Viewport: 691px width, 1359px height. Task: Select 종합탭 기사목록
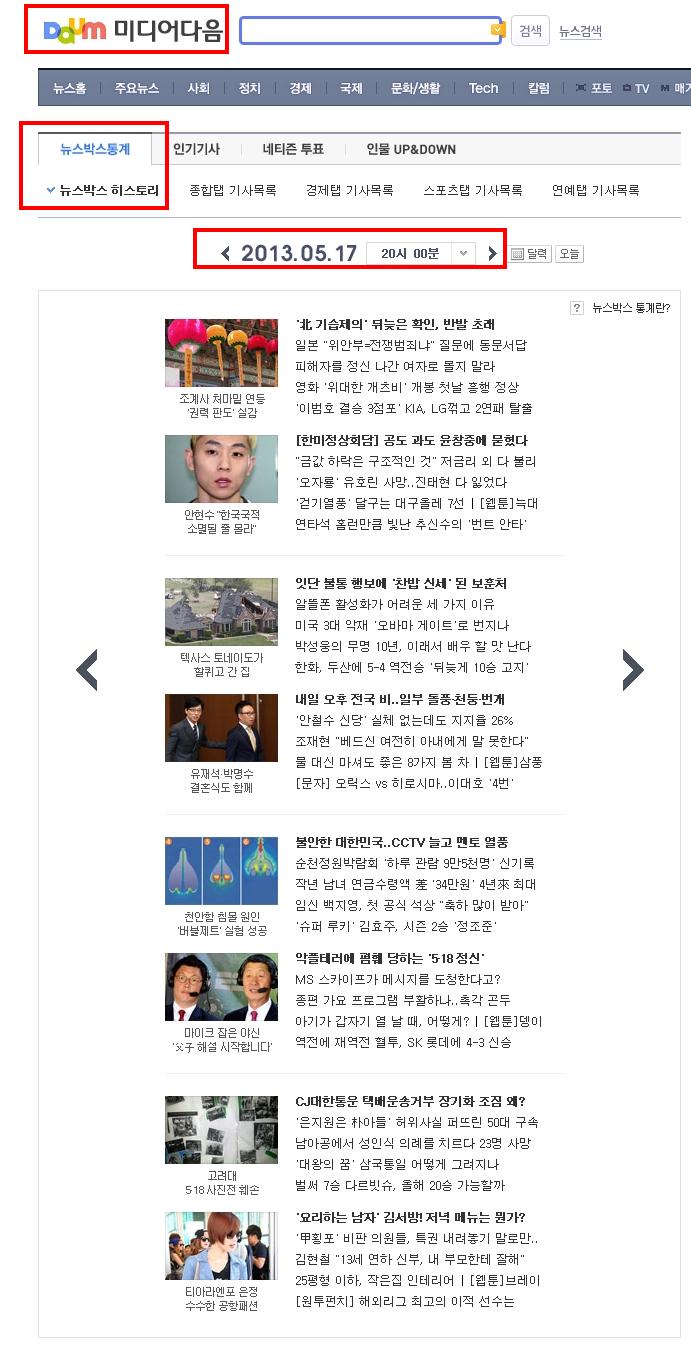(x=232, y=190)
